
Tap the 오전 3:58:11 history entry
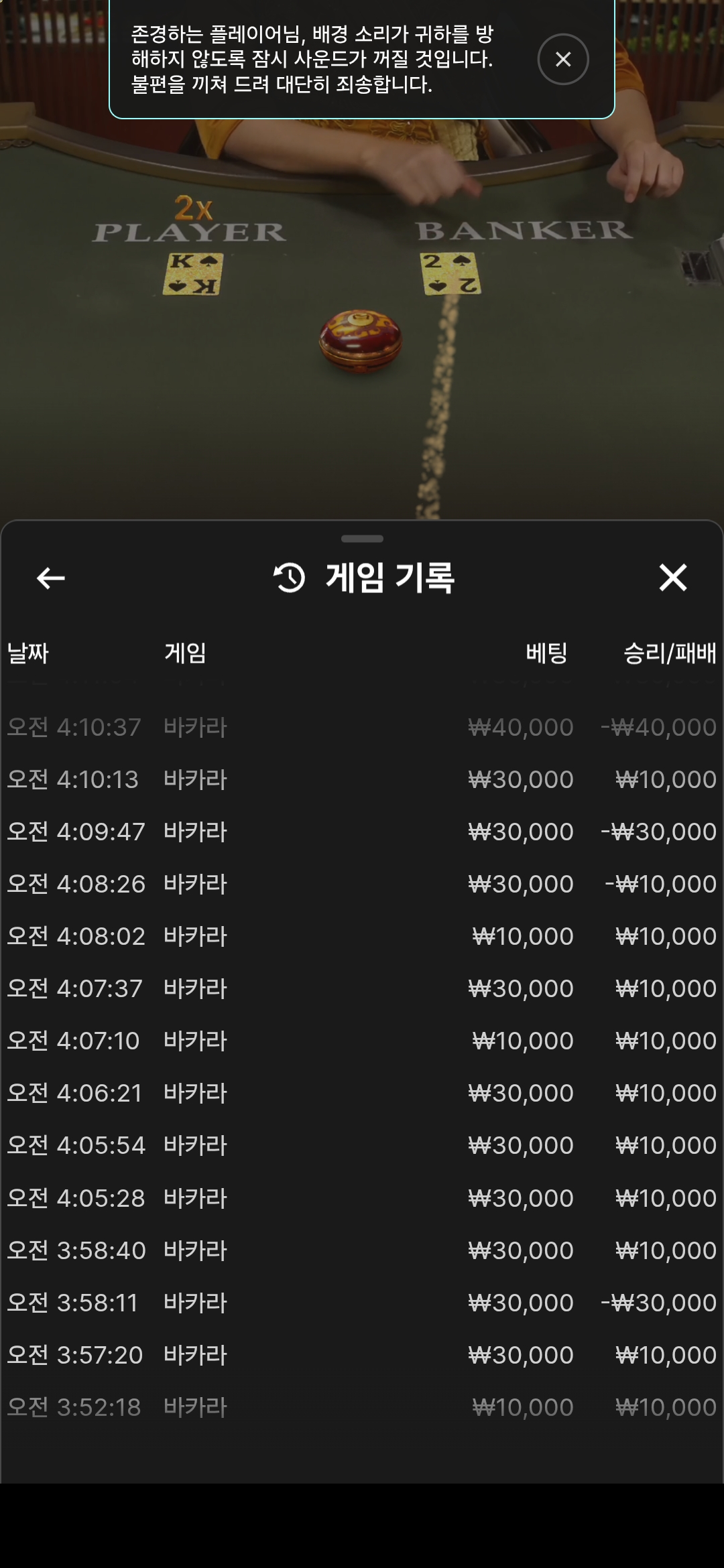point(362,1303)
